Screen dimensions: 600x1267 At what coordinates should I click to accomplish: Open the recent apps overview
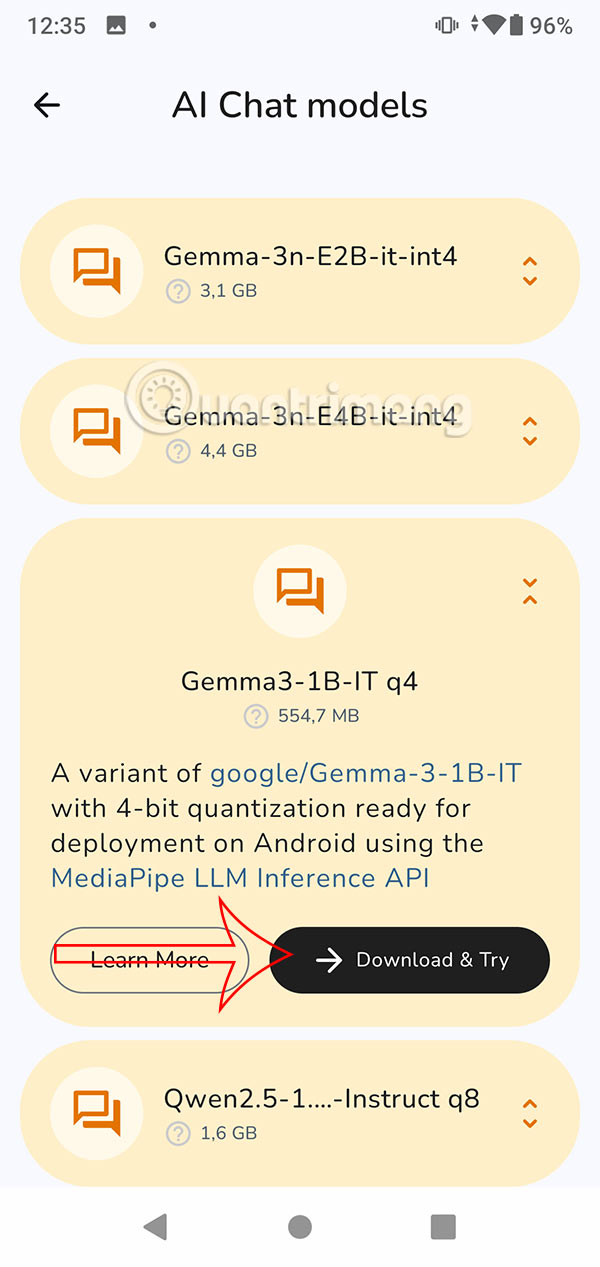coord(443,1227)
